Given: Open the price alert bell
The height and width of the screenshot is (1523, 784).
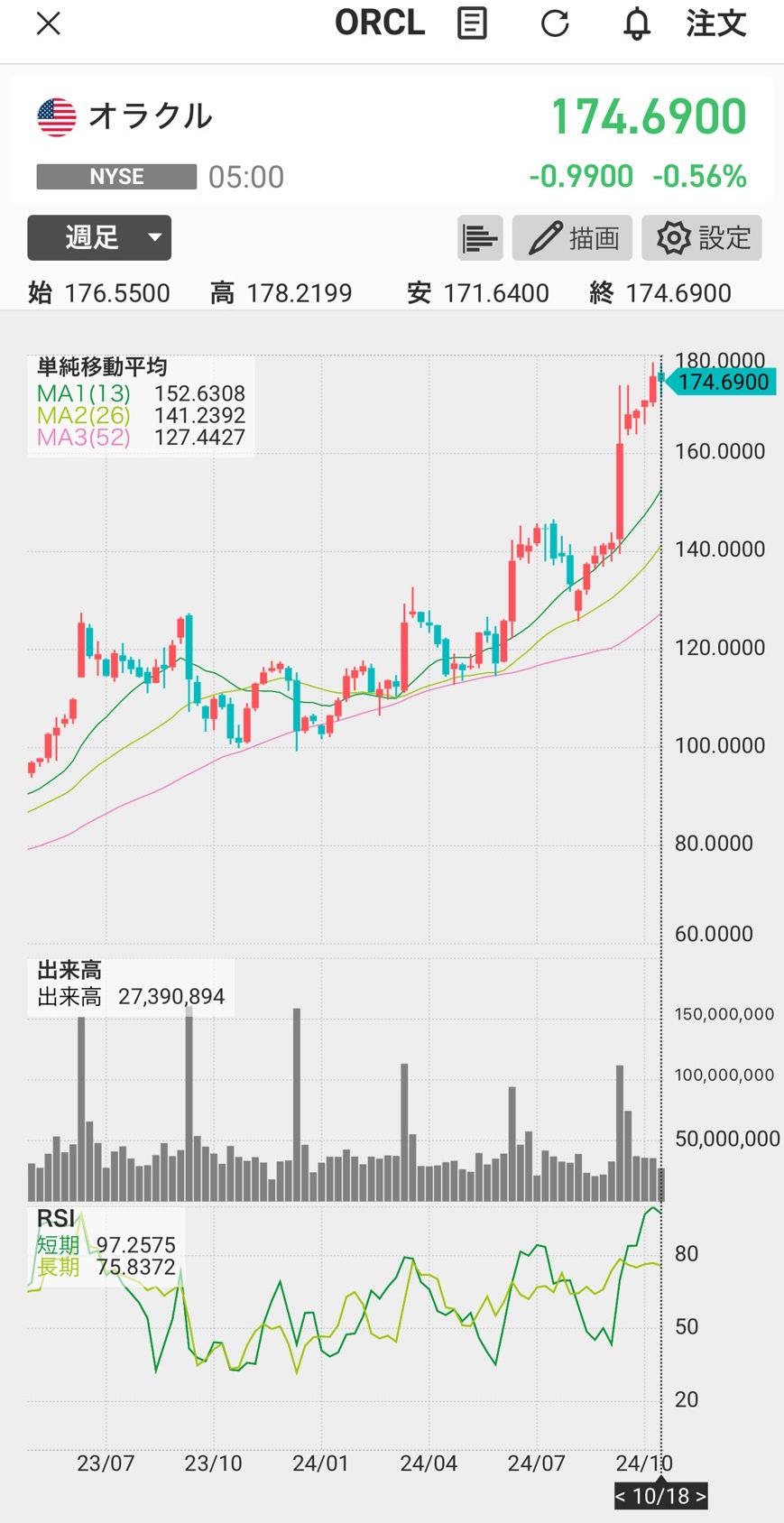Looking at the screenshot, I should tap(637, 23).
